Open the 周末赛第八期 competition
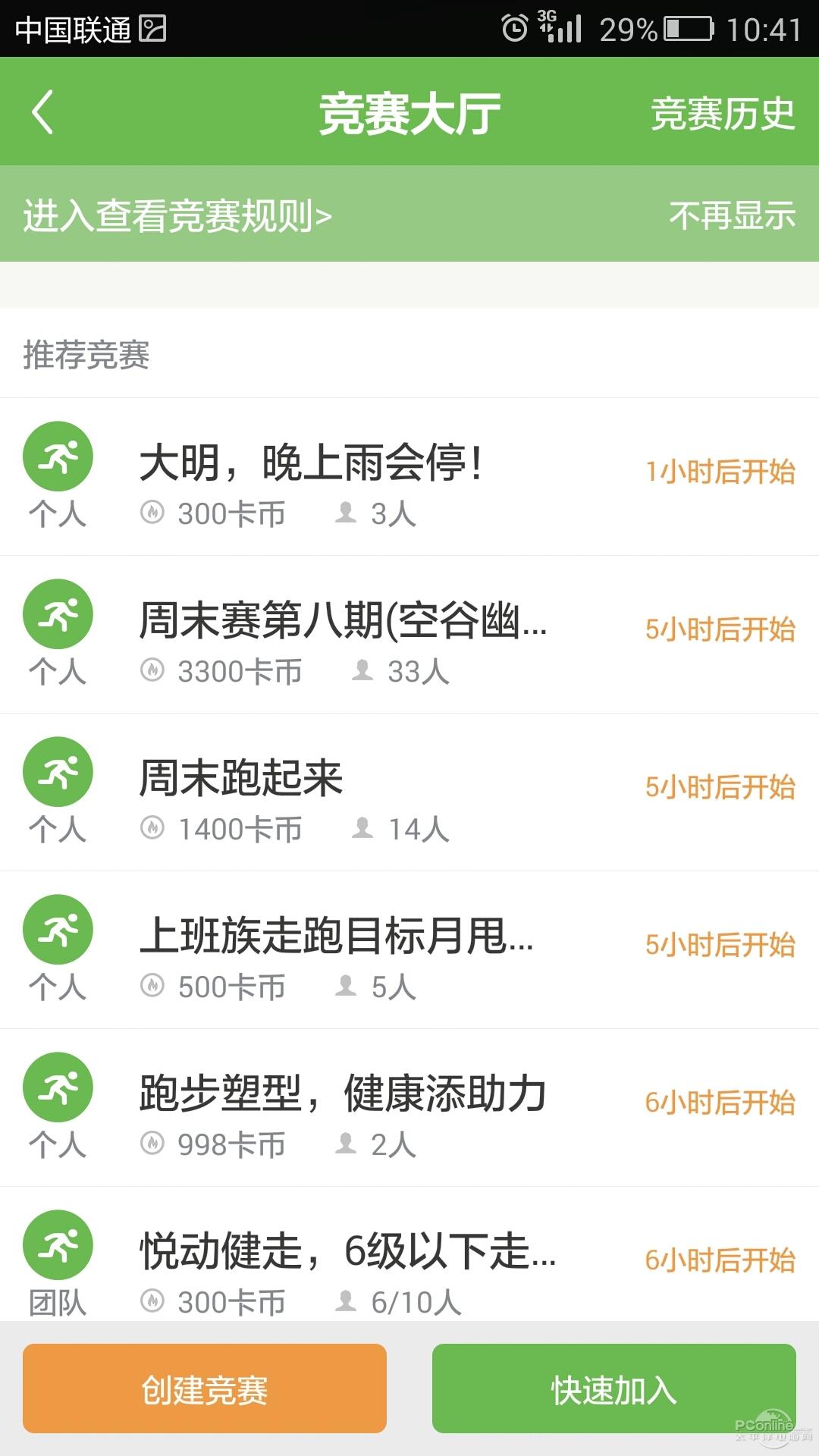Image resolution: width=819 pixels, height=1456 pixels. click(409, 635)
